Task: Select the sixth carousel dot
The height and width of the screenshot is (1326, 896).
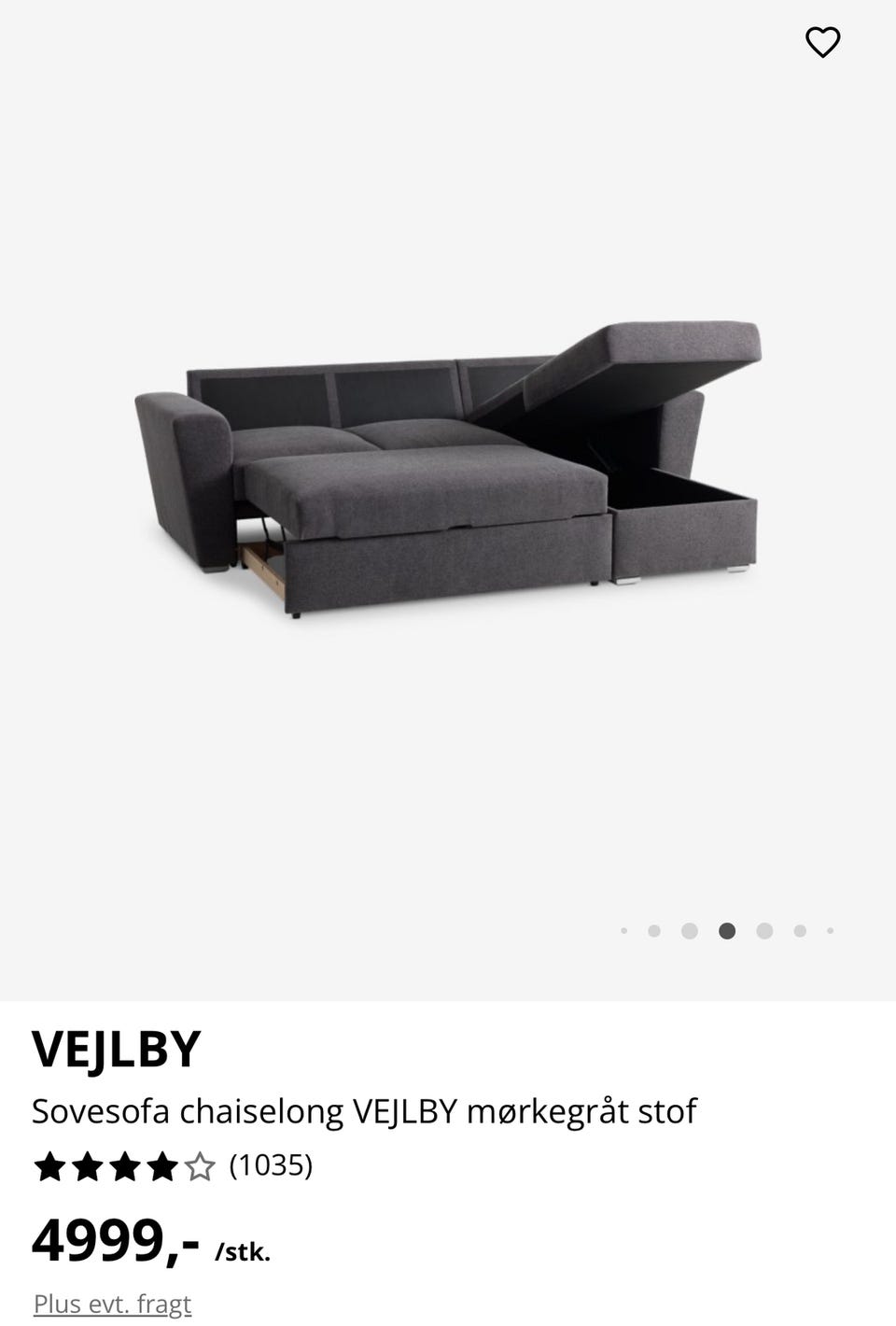Action: tap(801, 930)
